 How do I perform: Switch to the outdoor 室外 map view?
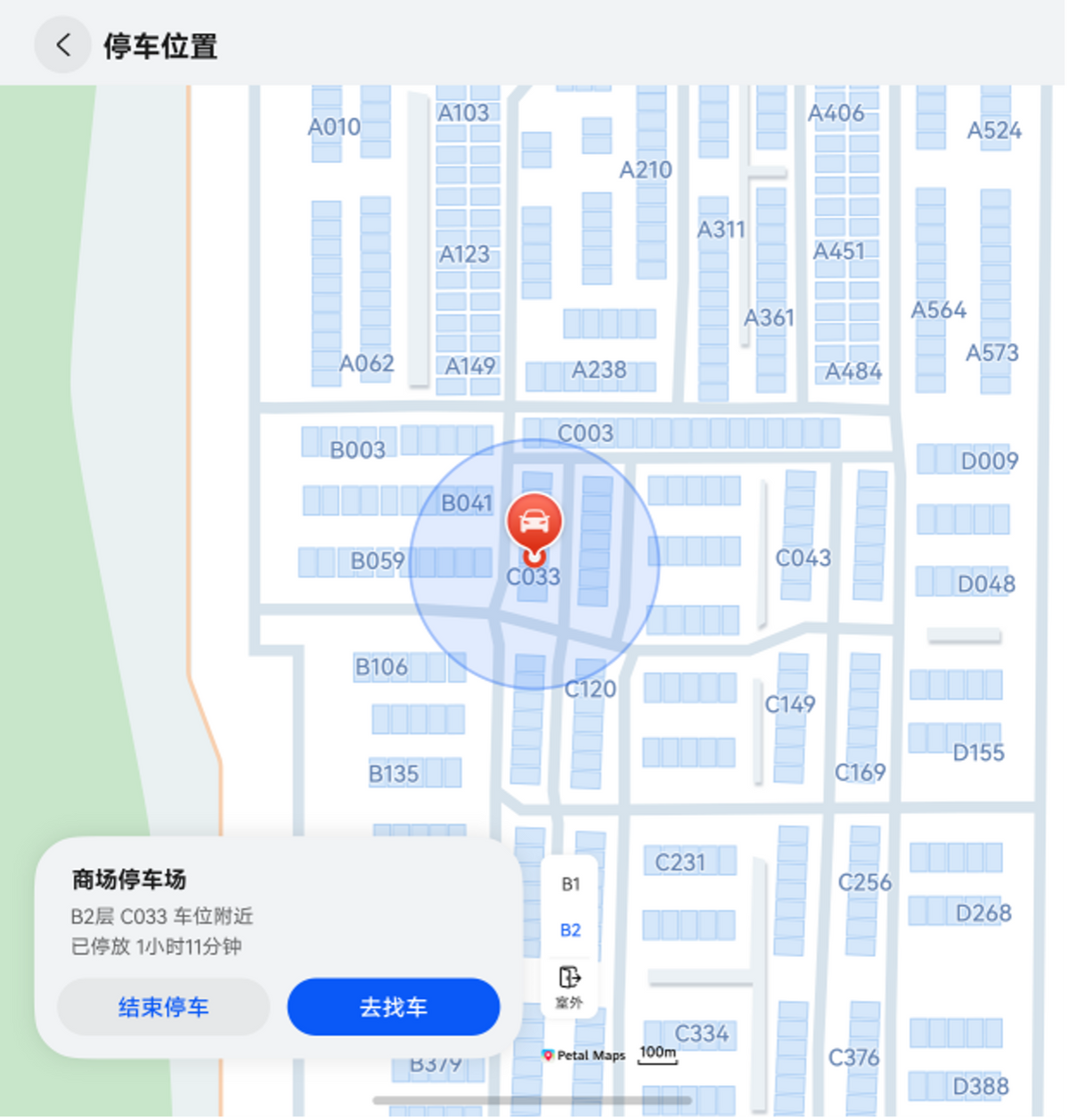pyautogui.click(x=569, y=986)
